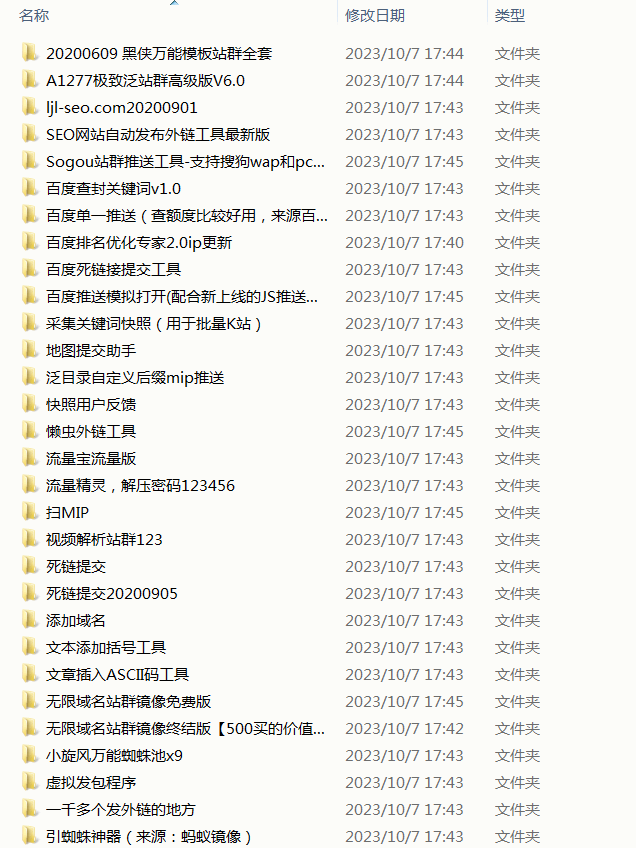Screen dimensions: 636x848
Task: Open the 扫MIP folder
Action: click(67, 512)
